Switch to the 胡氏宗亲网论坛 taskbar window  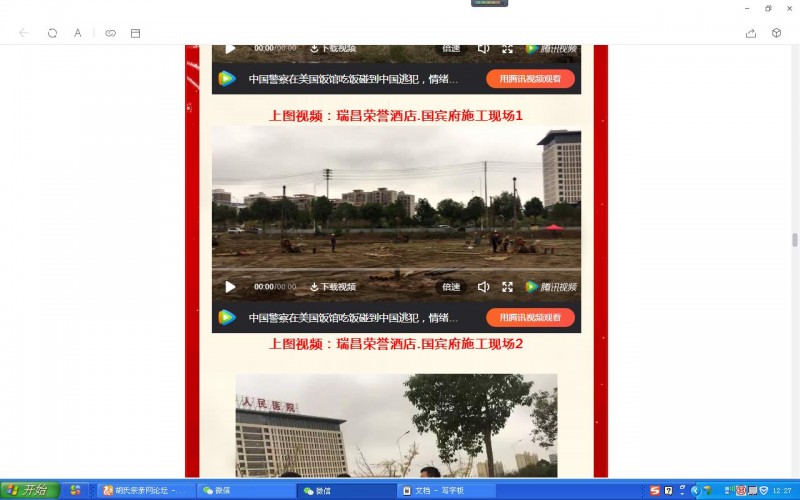point(145,490)
